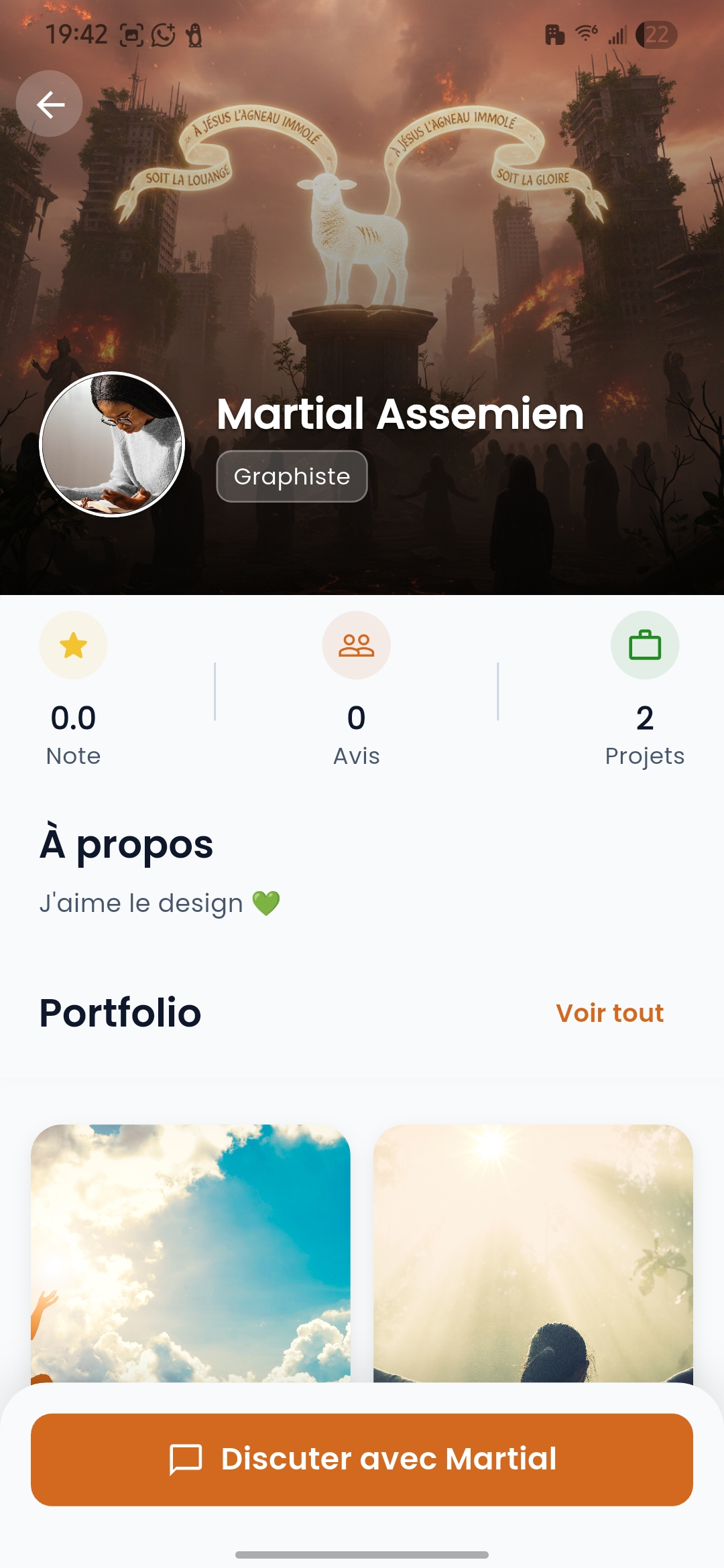The image size is (724, 1568).
Task: Select the star icon above the Note rating
Action: click(x=72, y=645)
